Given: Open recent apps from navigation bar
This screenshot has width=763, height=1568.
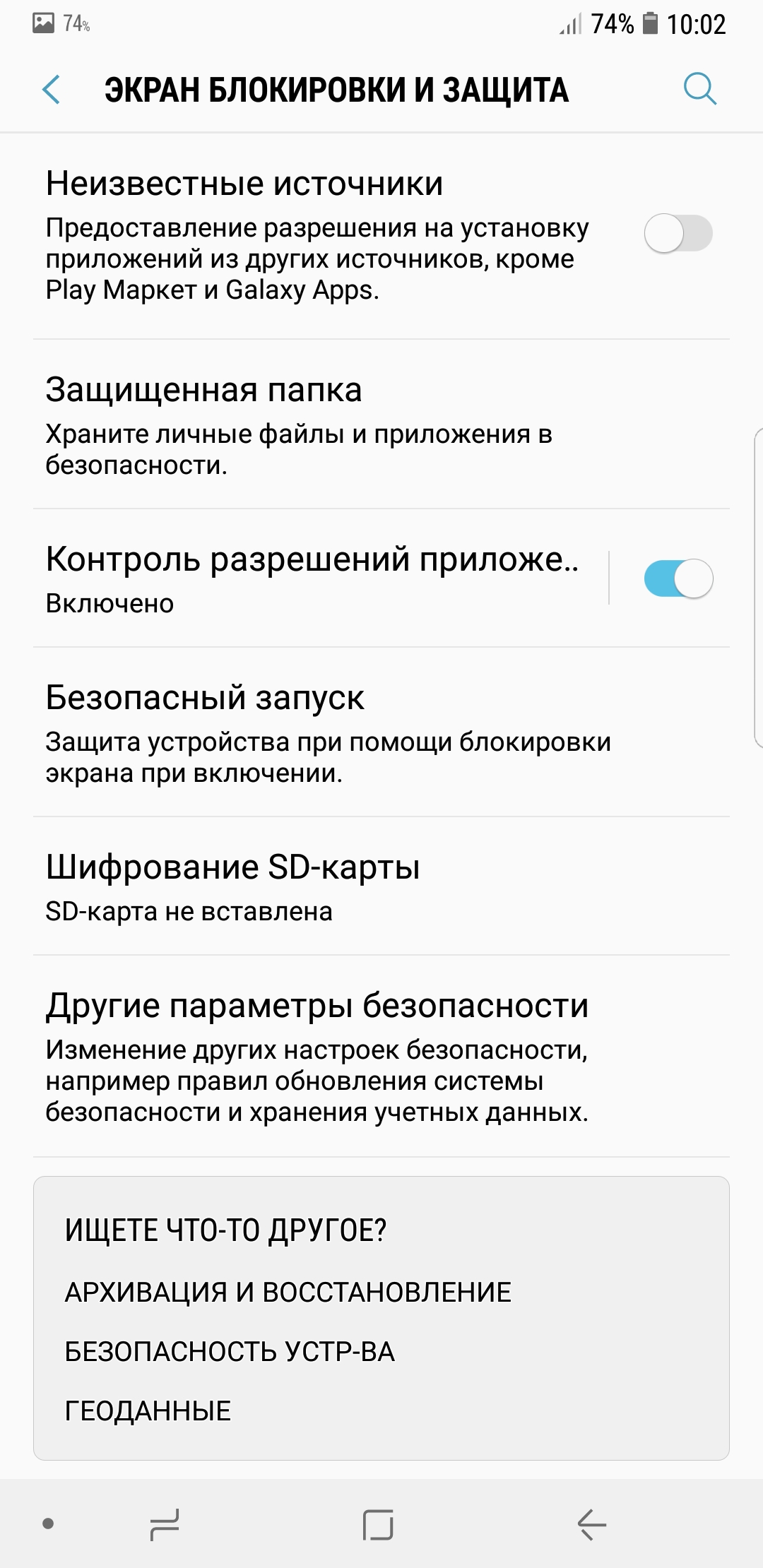Looking at the screenshot, I should tap(165, 1524).
